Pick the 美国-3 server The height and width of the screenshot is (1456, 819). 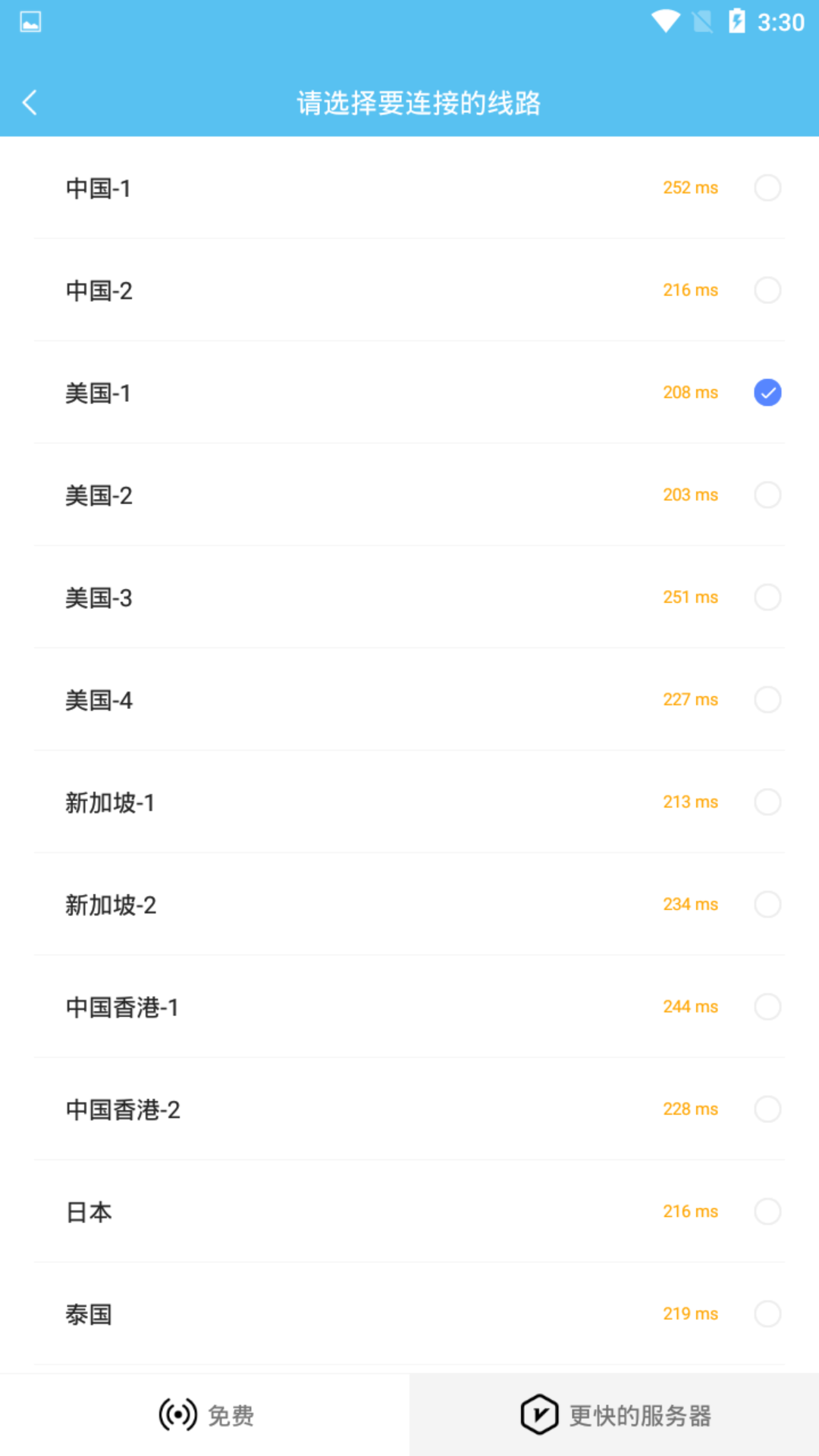409,598
